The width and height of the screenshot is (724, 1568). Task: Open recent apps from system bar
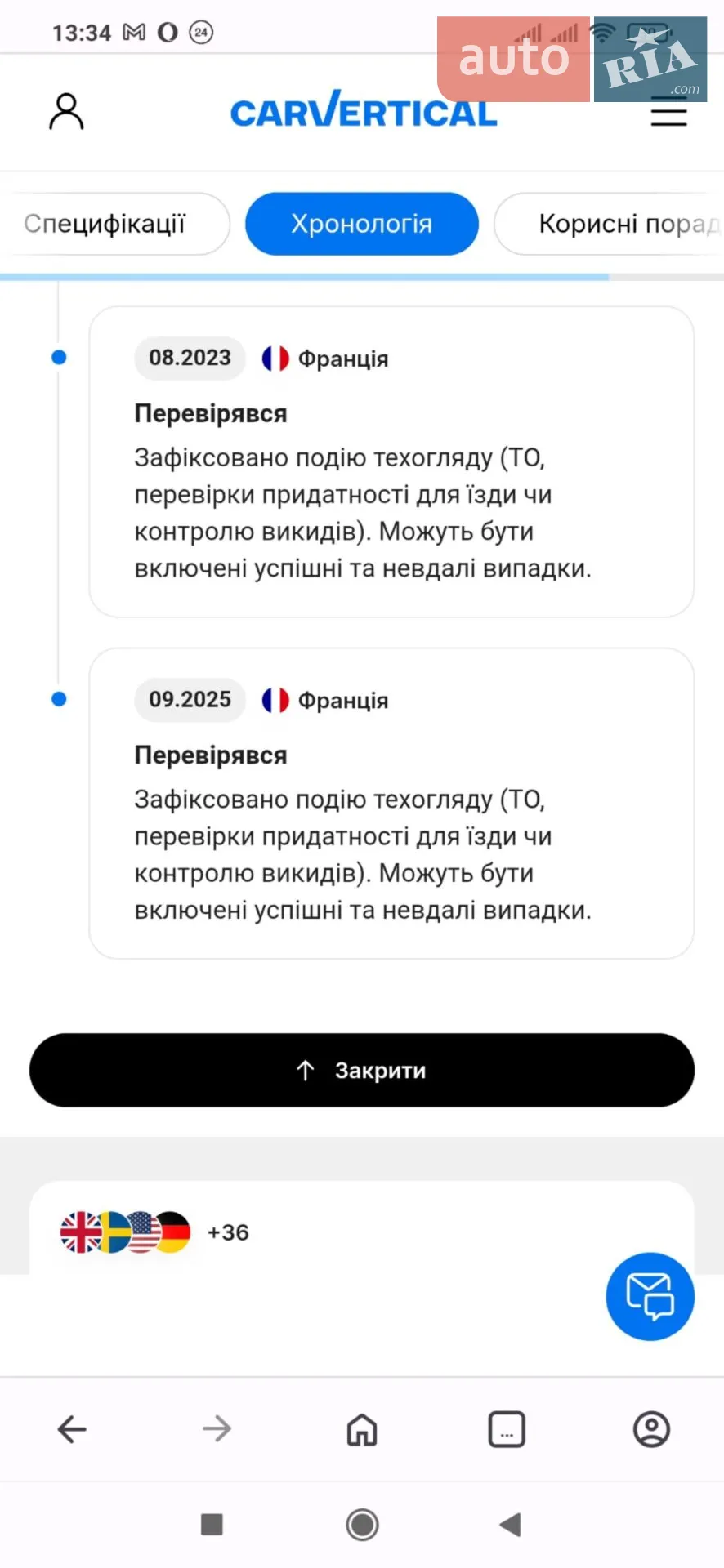(x=212, y=1524)
